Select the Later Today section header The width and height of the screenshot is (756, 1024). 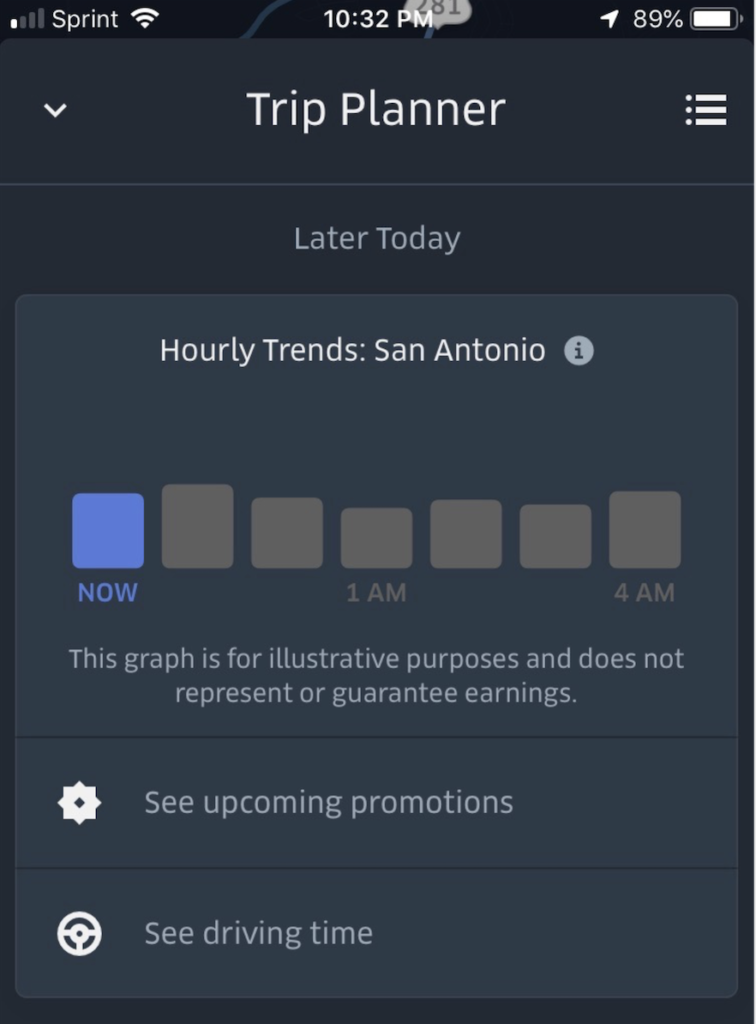tap(377, 237)
